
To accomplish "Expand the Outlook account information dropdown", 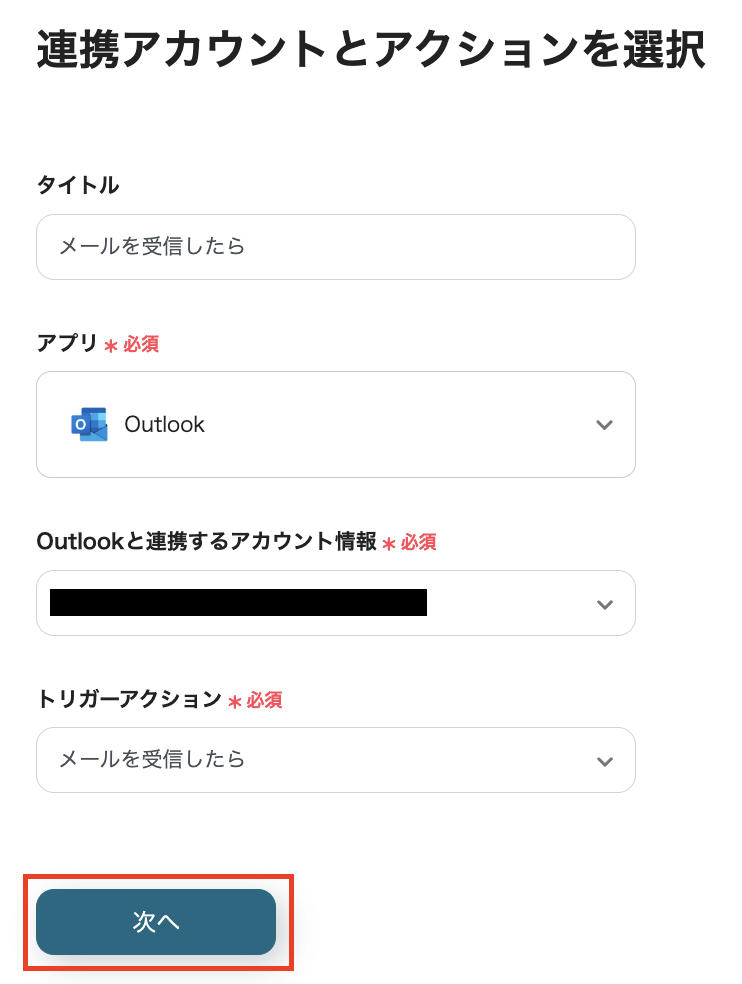I will (335, 603).
